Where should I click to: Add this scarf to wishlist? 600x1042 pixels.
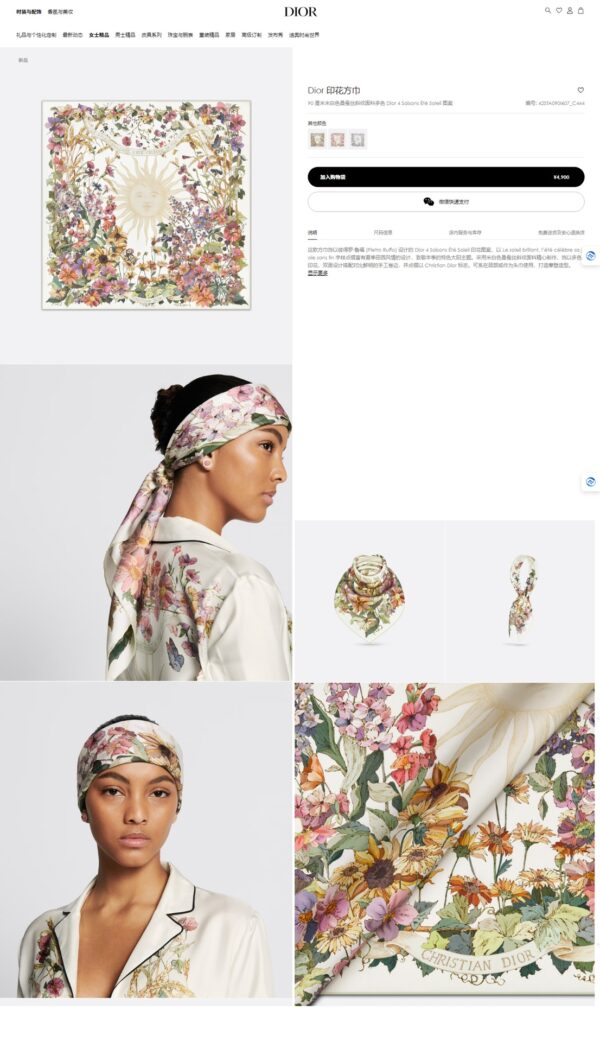point(580,90)
